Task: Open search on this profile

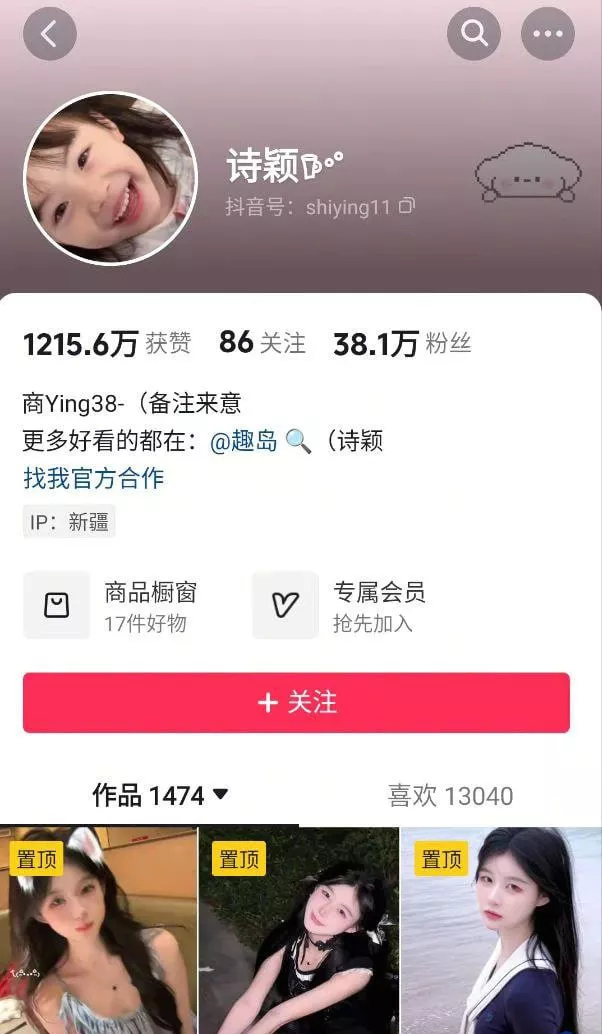Action: click(474, 34)
